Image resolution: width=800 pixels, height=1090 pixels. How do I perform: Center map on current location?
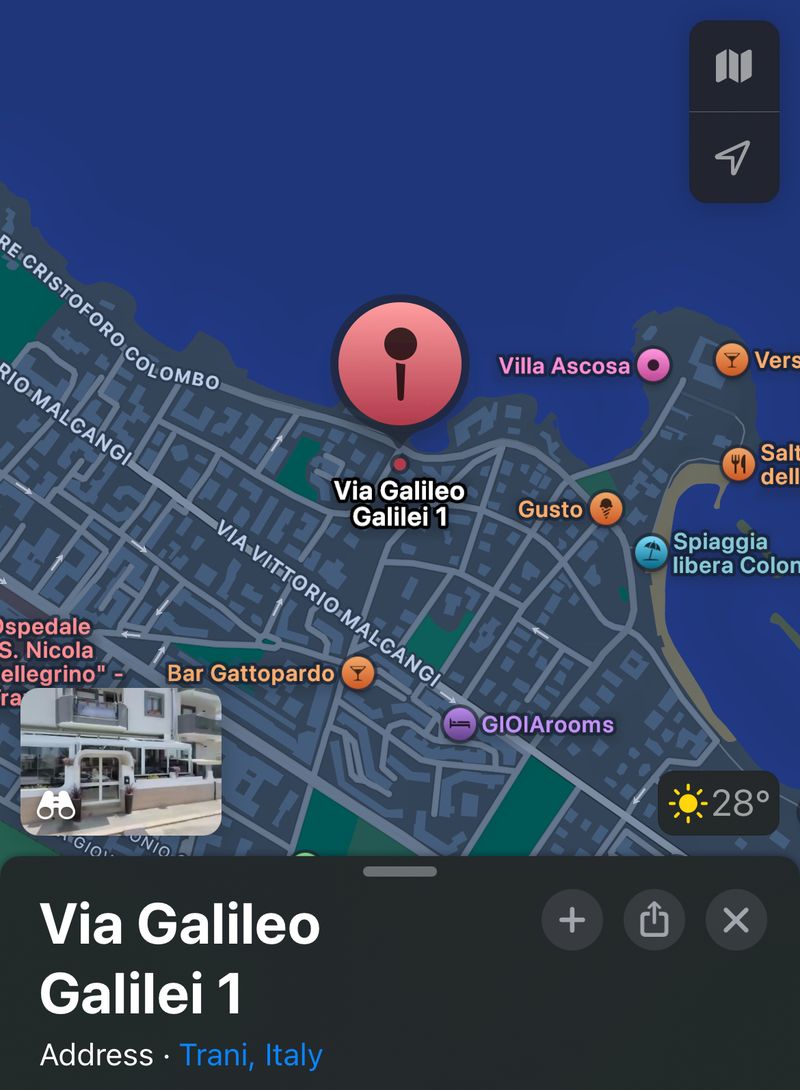coord(733,157)
